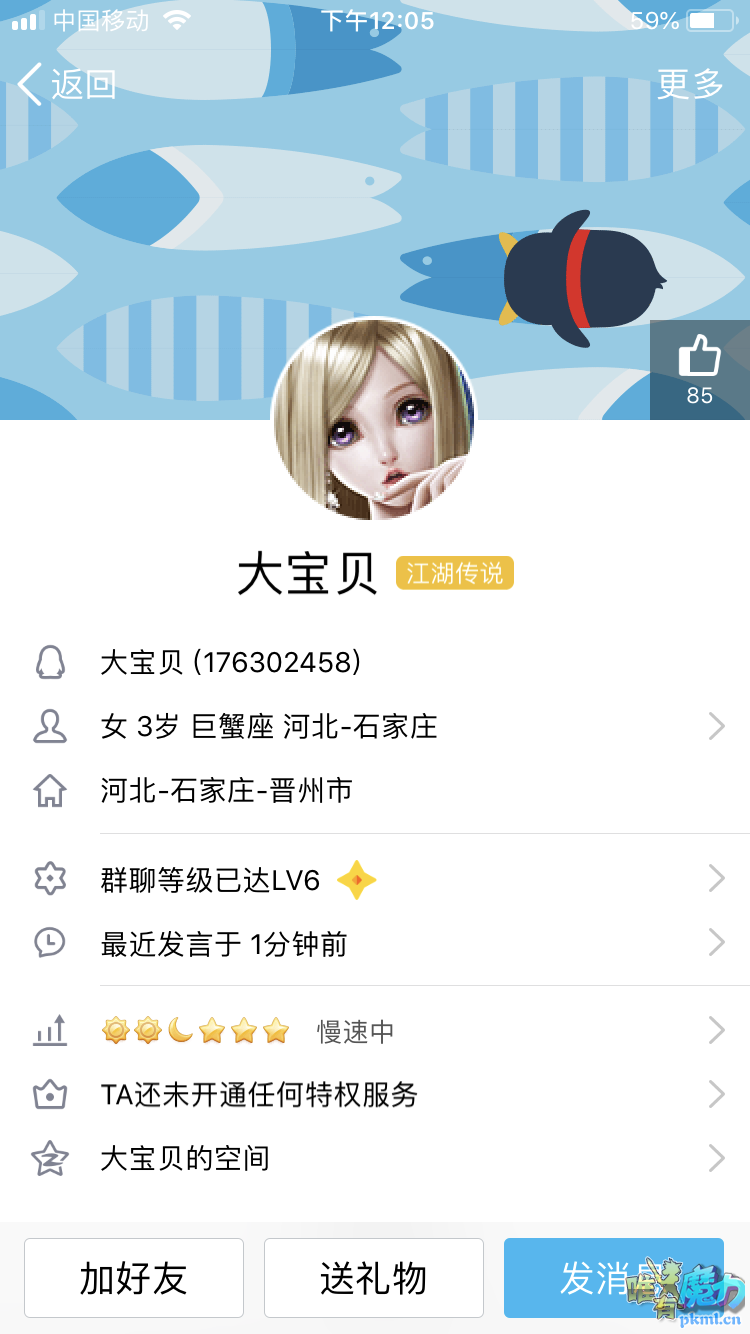Tap 加好友 to add as friend
This screenshot has height=1334, width=750.
pyautogui.click(x=134, y=1278)
